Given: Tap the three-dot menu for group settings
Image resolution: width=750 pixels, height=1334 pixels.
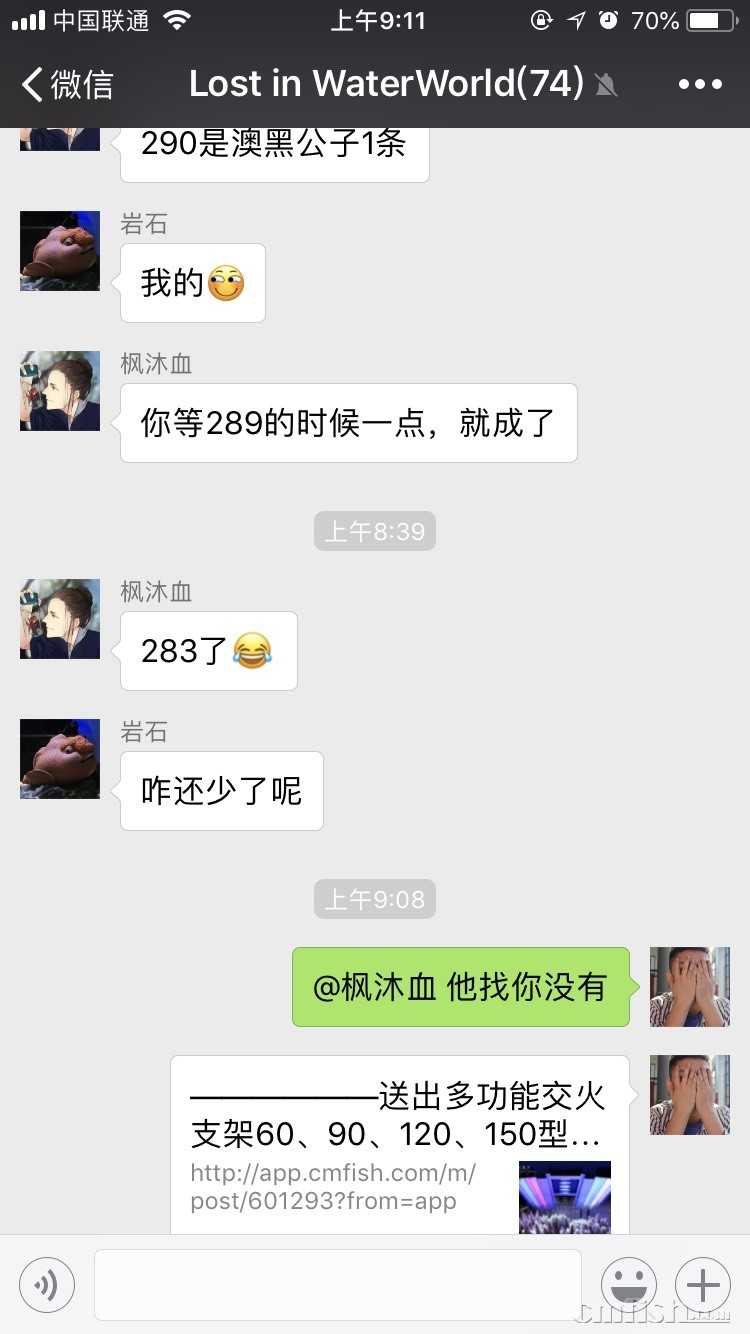Looking at the screenshot, I should (699, 83).
